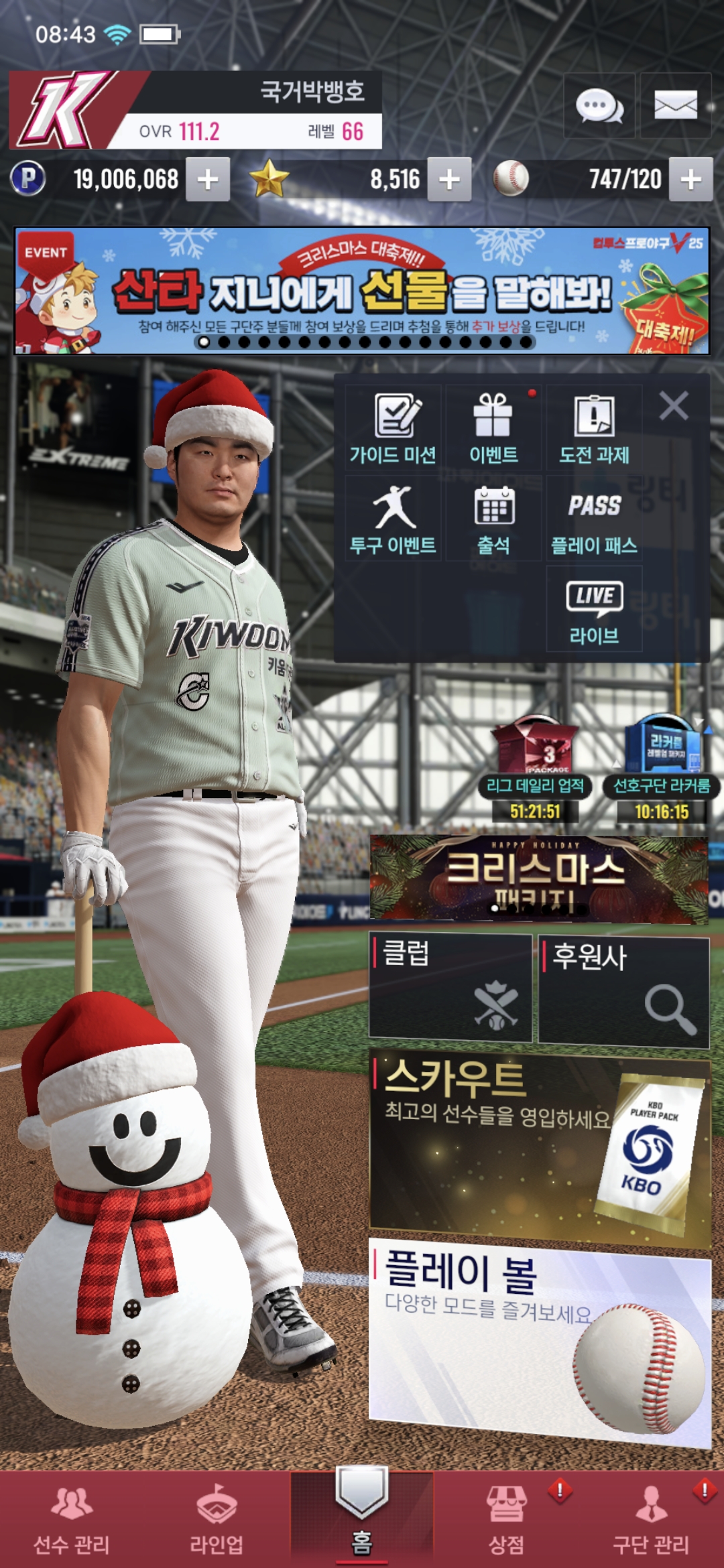This screenshot has width=724, height=1568.
Task: Open 플레이 패스 pass
Action: [594, 519]
